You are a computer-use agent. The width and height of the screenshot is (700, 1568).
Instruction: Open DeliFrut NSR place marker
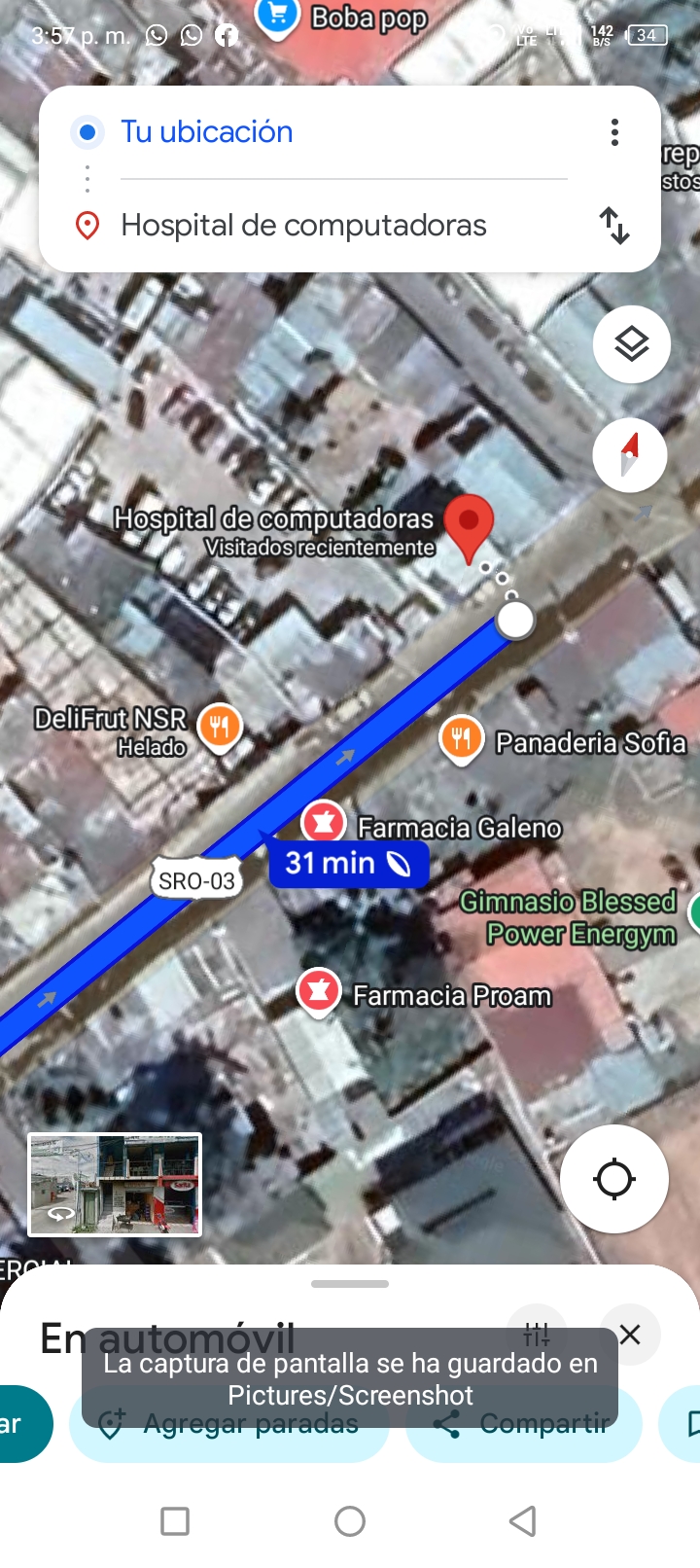[x=220, y=727]
